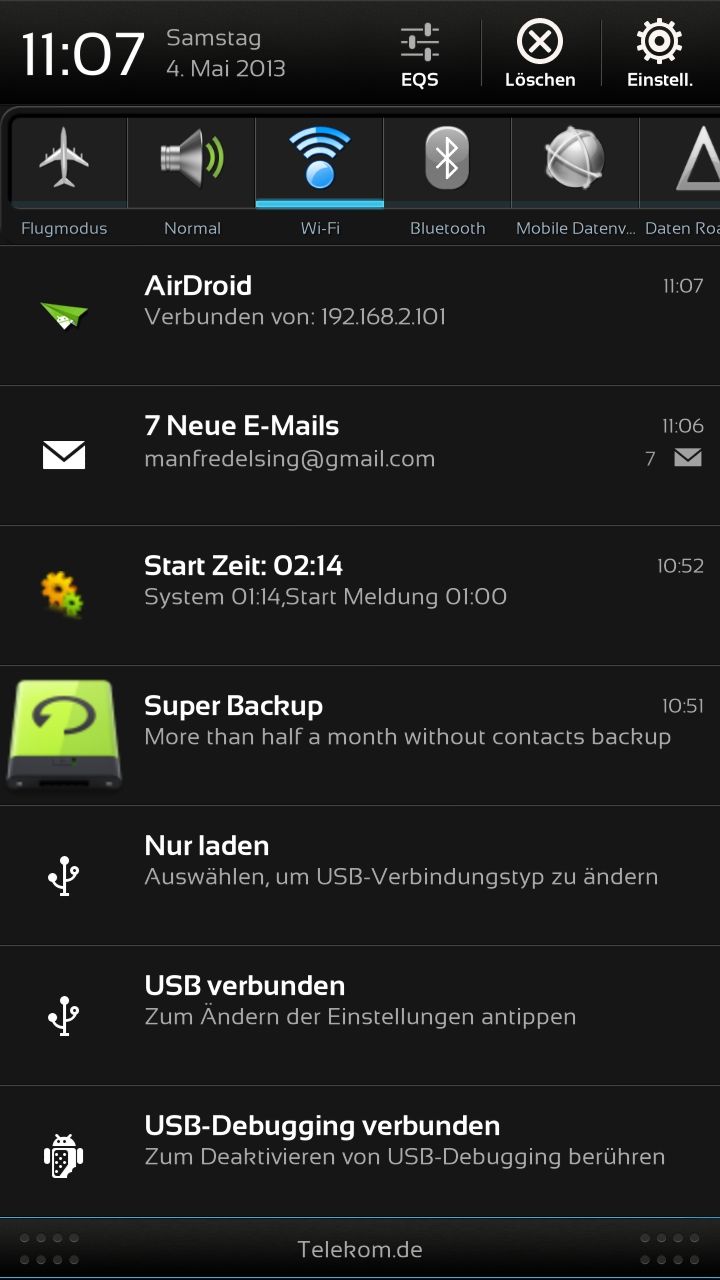Open Super Backup contacts reminder
The height and width of the screenshot is (1280, 720).
[x=360, y=736]
